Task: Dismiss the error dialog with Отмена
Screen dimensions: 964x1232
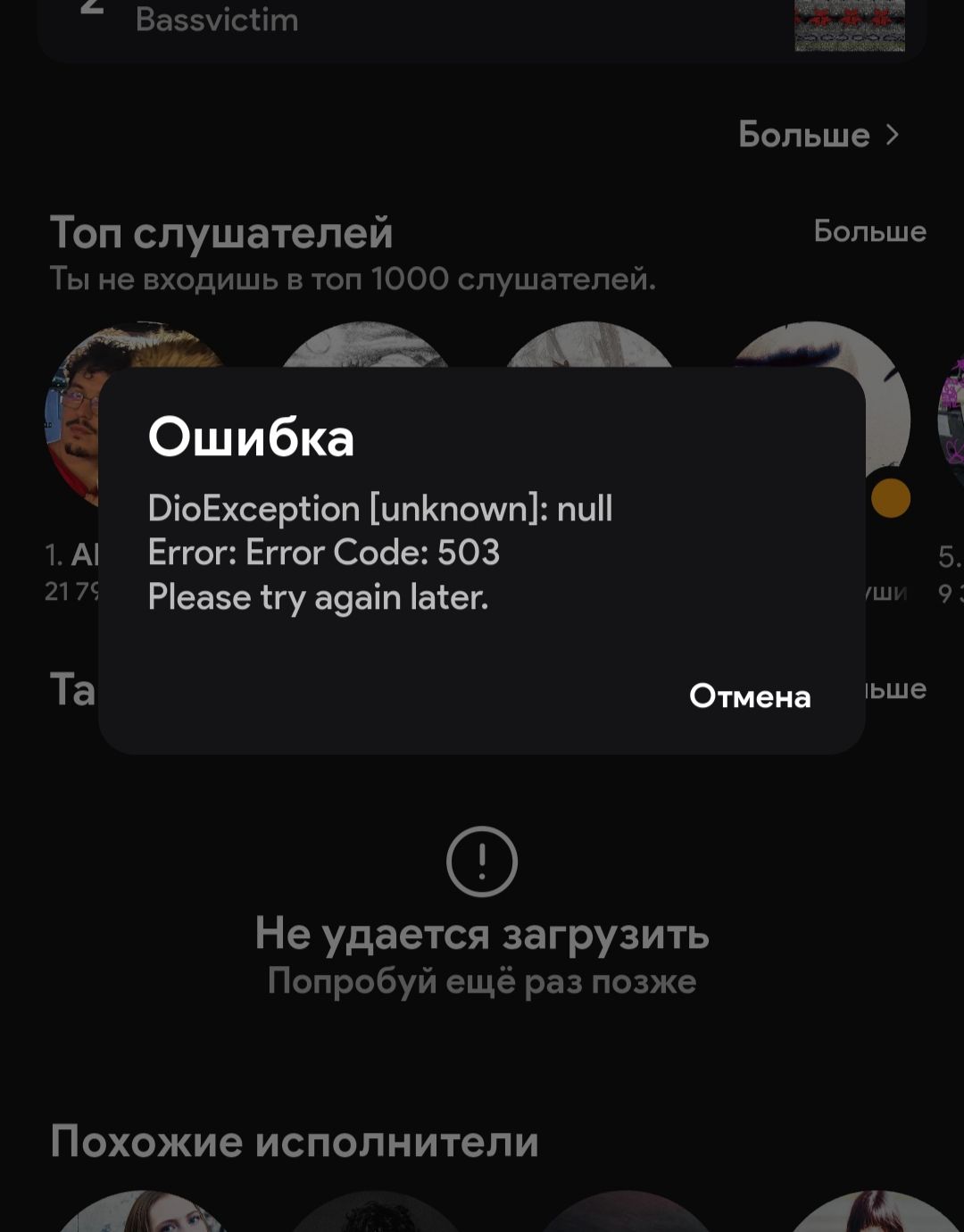Action: click(x=750, y=696)
